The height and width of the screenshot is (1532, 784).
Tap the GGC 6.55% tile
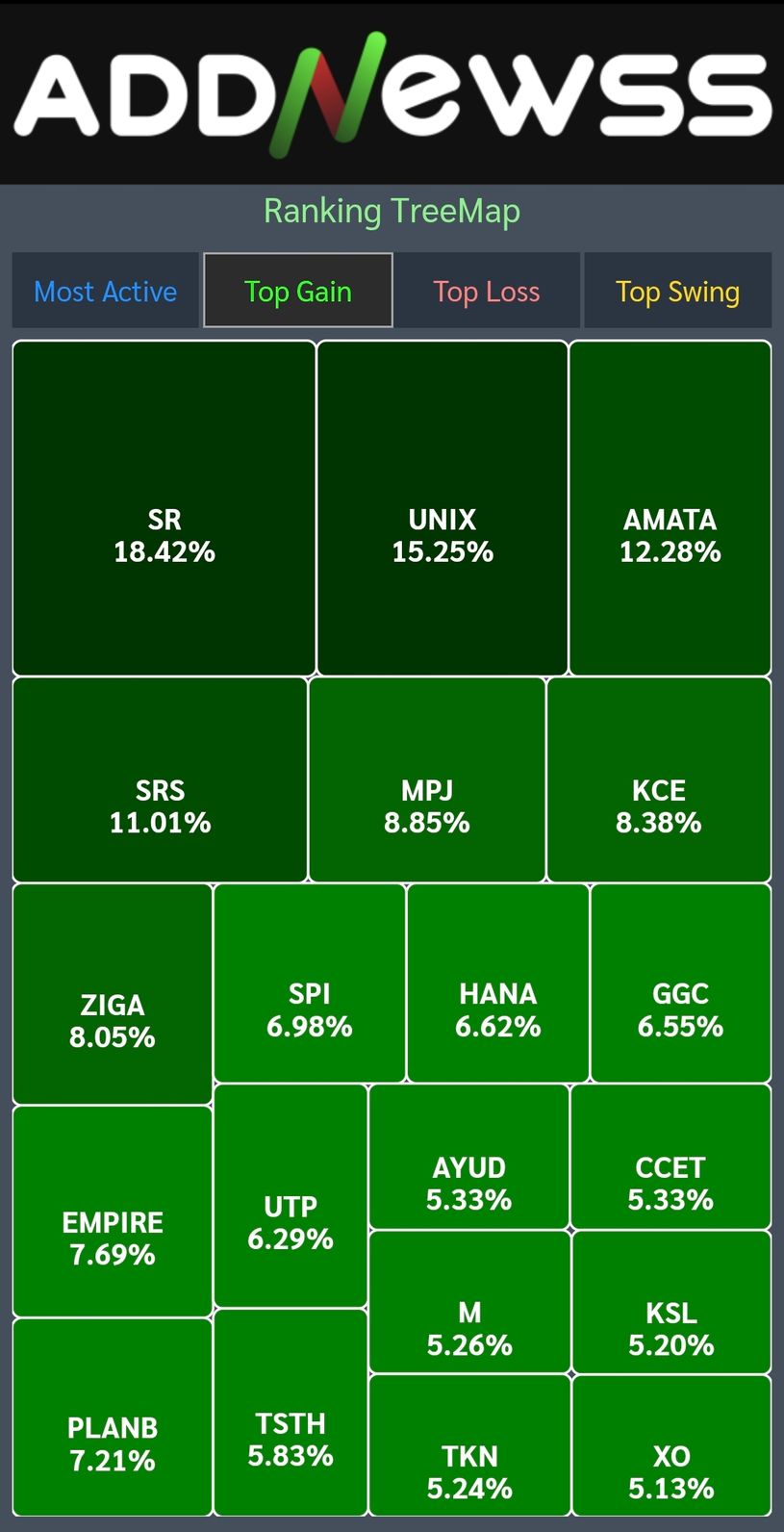[x=681, y=983]
